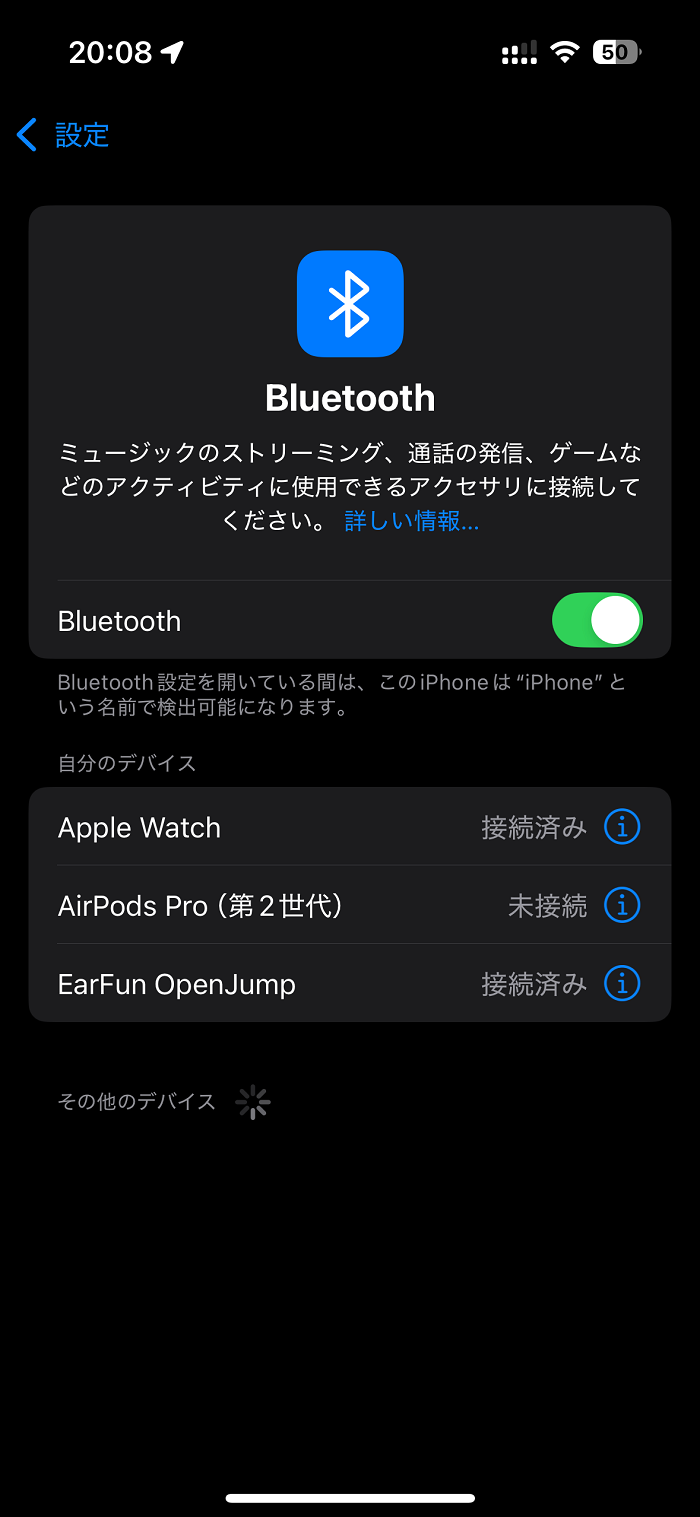Open info for Apple Watch
Image resolution: width=700 pixels, height=1517 pixels.
click(x=622, y=827)
